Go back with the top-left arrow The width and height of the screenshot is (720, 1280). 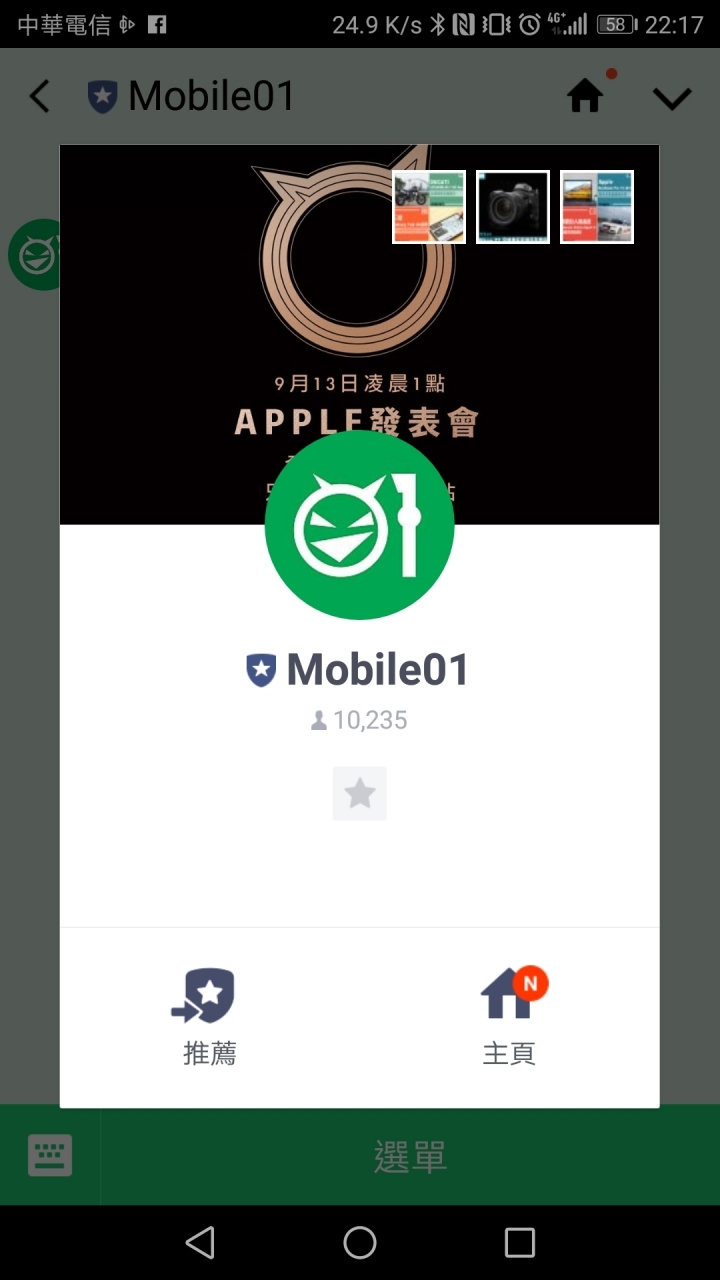tap(40, 97)
